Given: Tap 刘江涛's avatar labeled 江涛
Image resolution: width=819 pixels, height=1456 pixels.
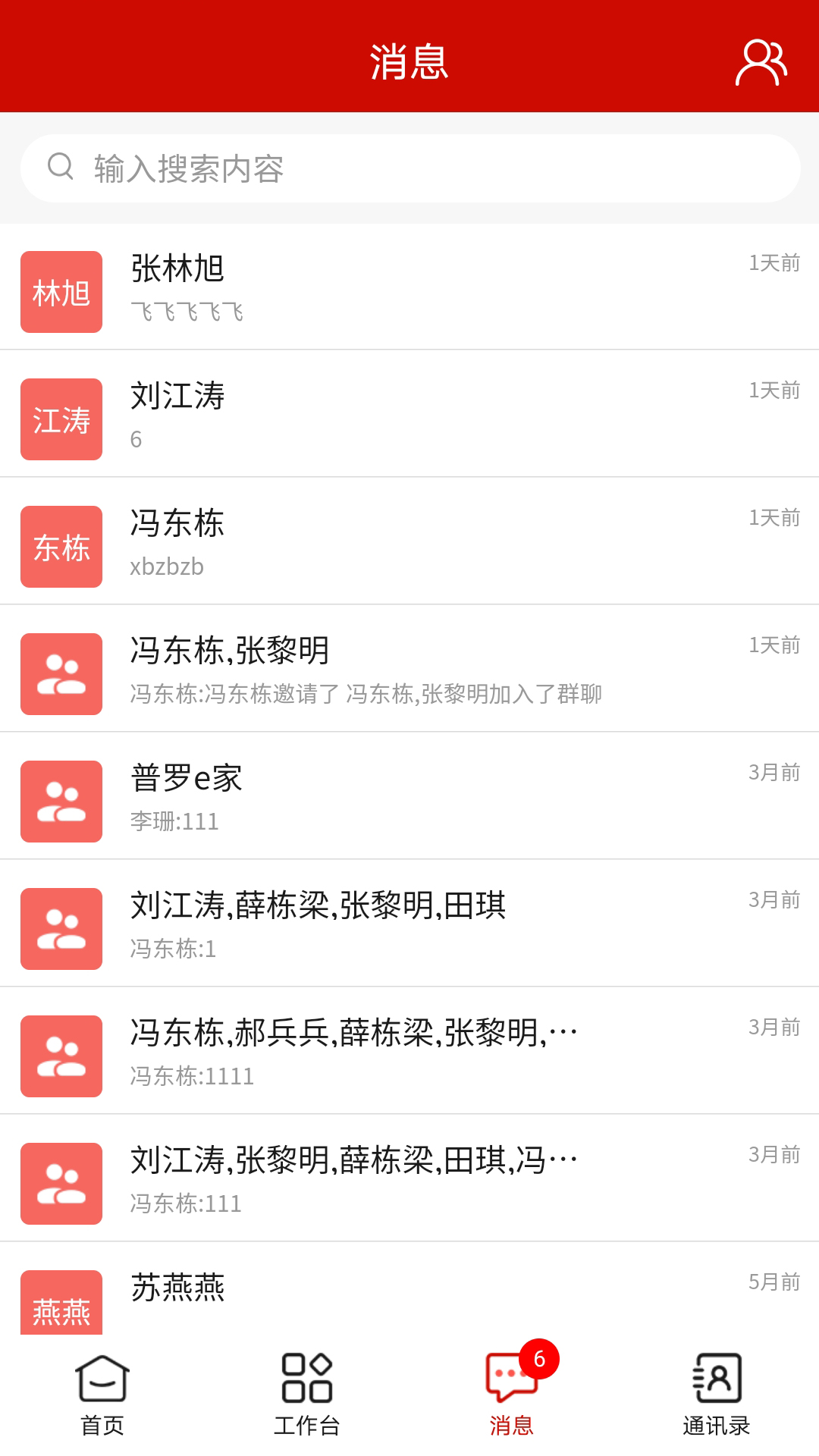Looking at the screenshot, I should coord(61,419).
